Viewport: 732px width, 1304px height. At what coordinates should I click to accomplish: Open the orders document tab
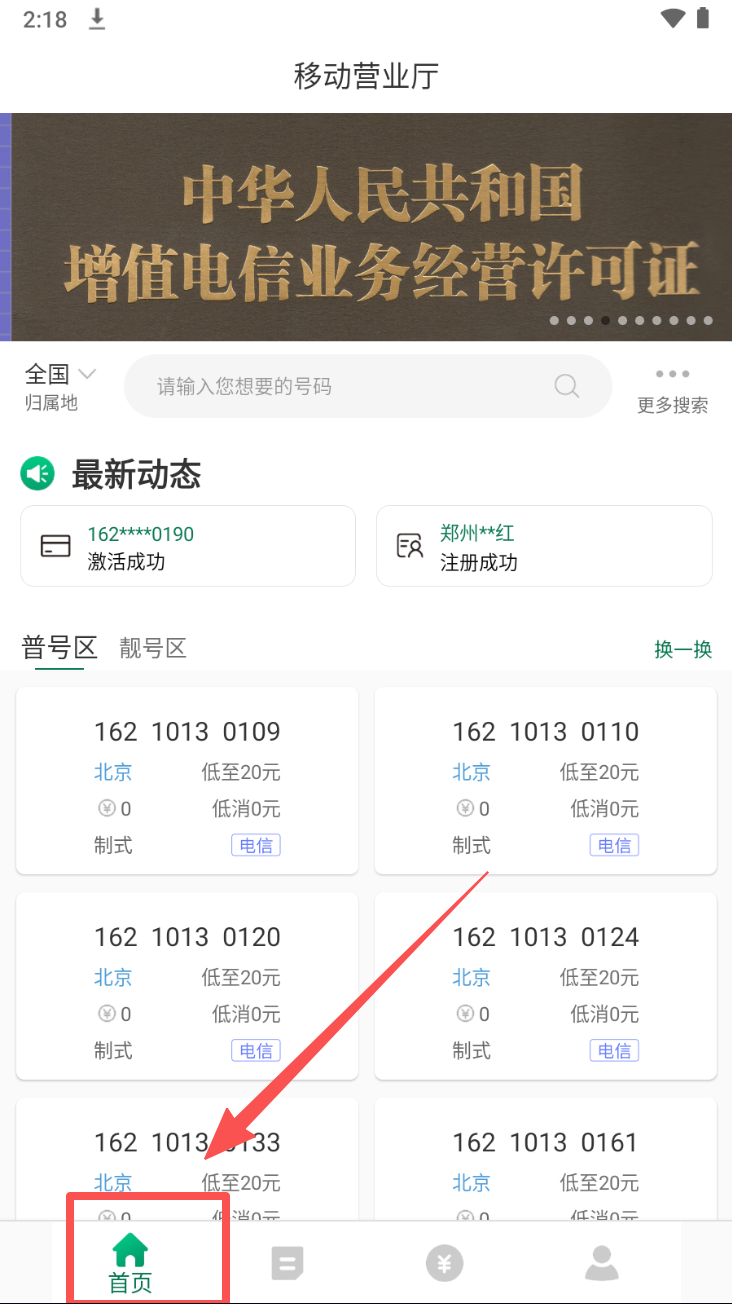click(287, 1264)
